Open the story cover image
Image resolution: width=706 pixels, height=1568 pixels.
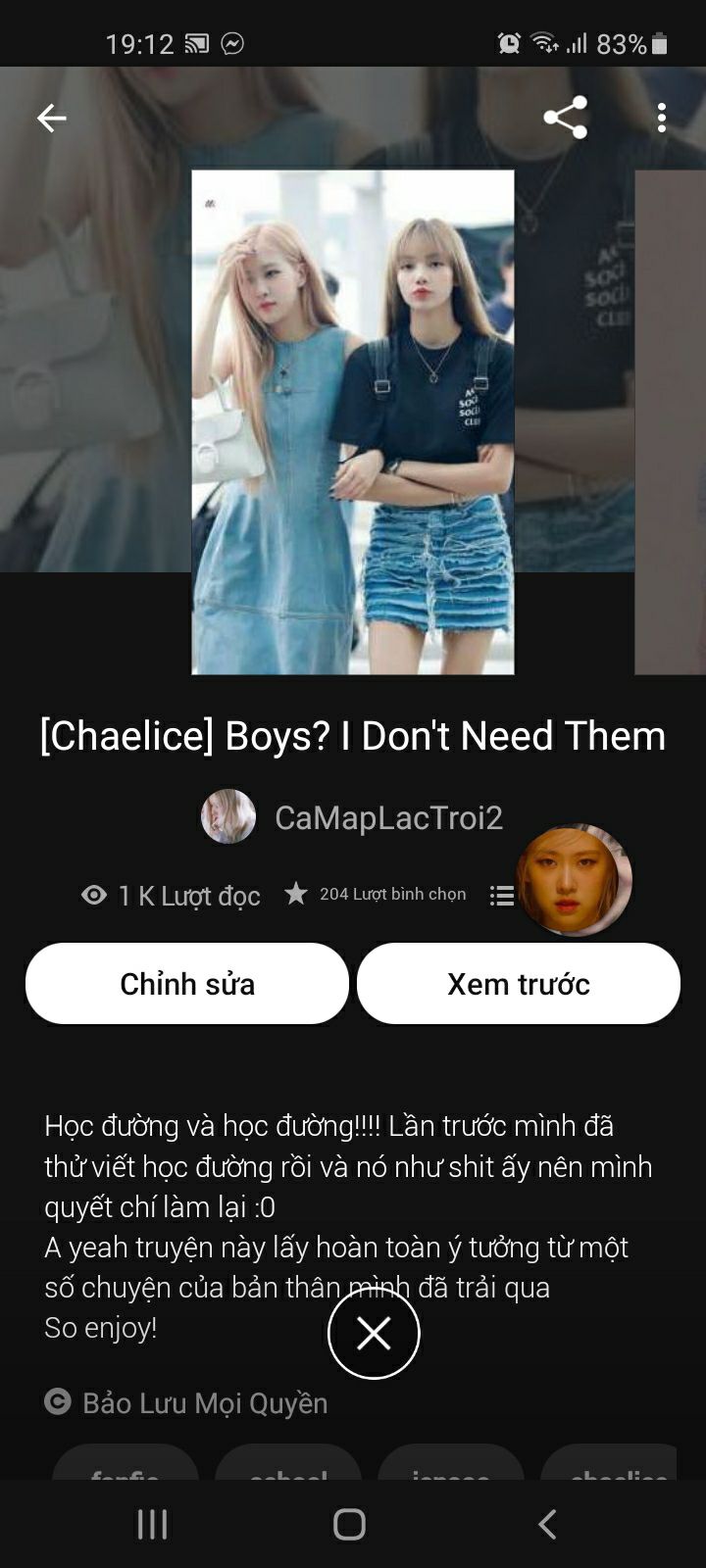[x=352, y=422]
